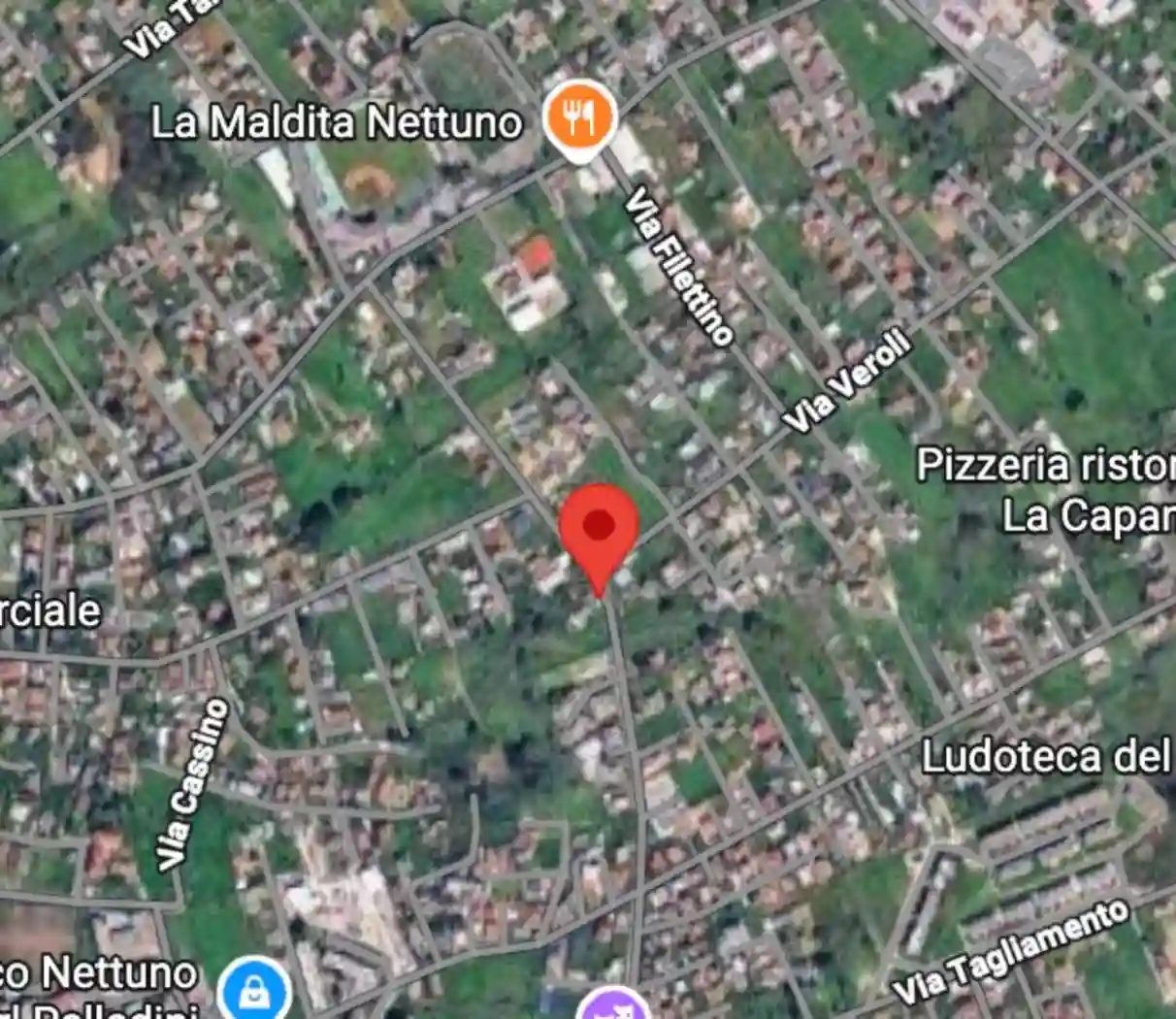Image resolution: width=1176 pixels, height=1019 pixels.
Task: Tap the red dropped location pin
Action: pyautogui.click(x=599, y=529)
